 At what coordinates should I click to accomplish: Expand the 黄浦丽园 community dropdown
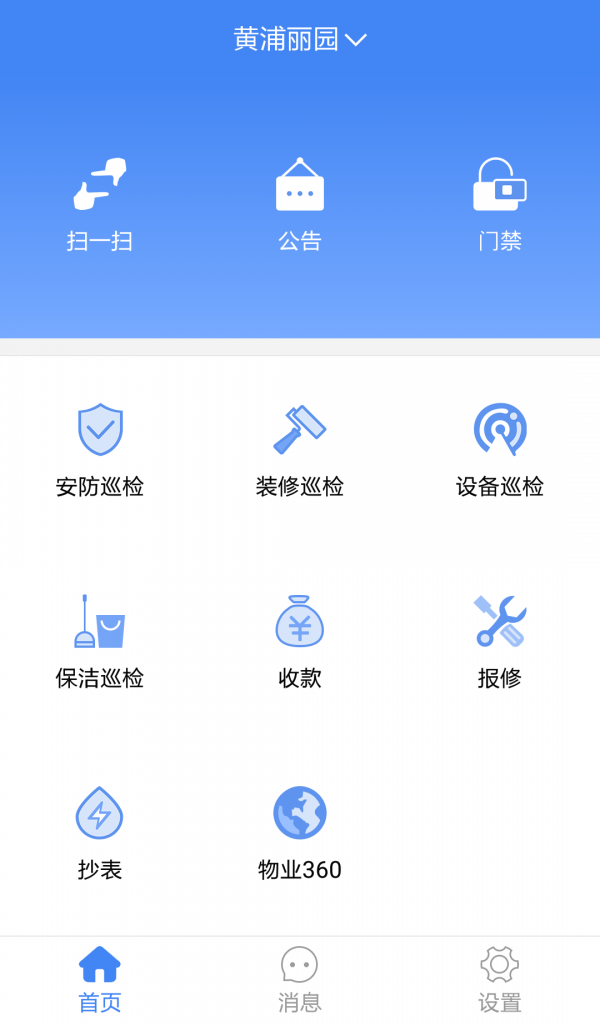tap(300, 39)
